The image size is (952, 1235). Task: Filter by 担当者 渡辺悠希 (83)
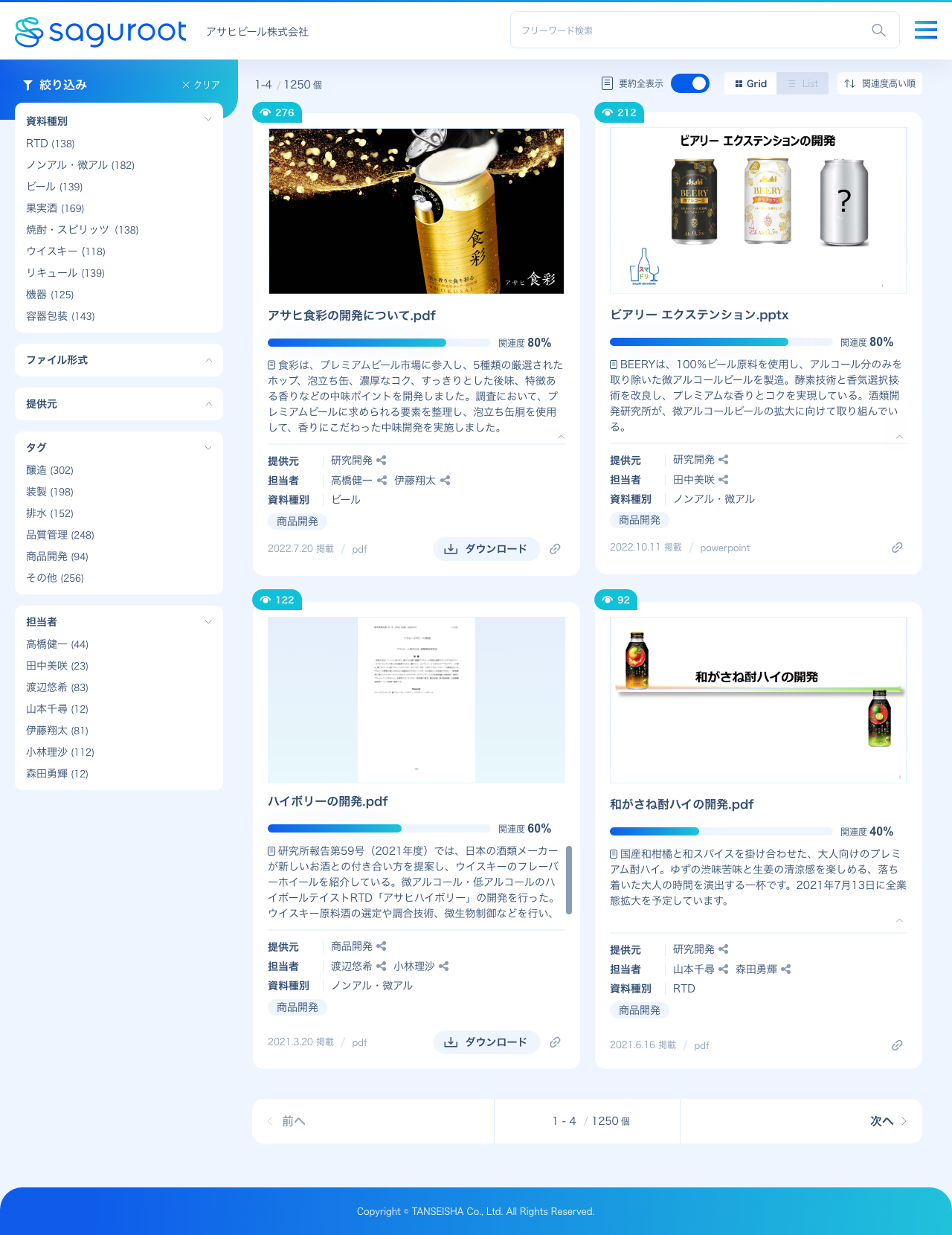click(57, 687)
